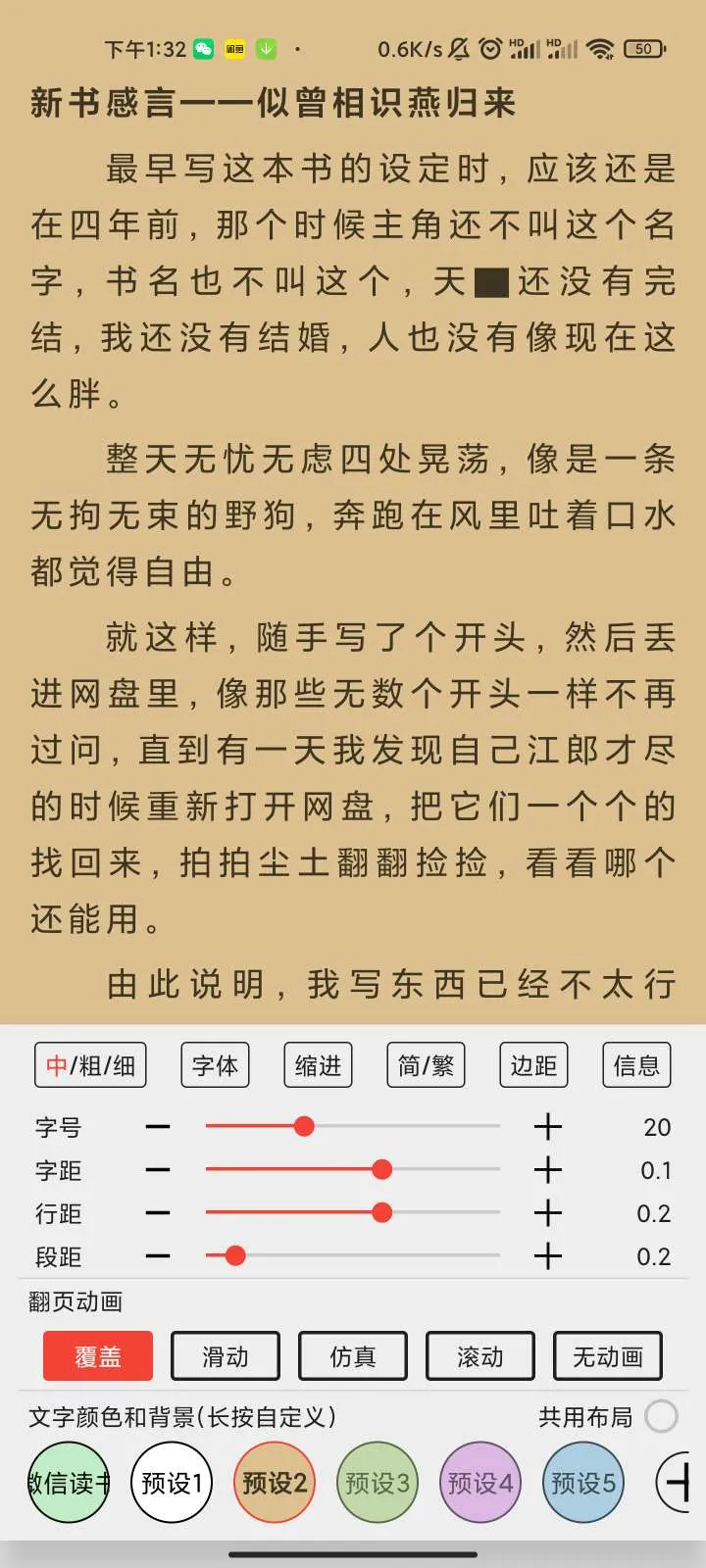
Task: Open the 信息 info settings
Action: 636,1065
